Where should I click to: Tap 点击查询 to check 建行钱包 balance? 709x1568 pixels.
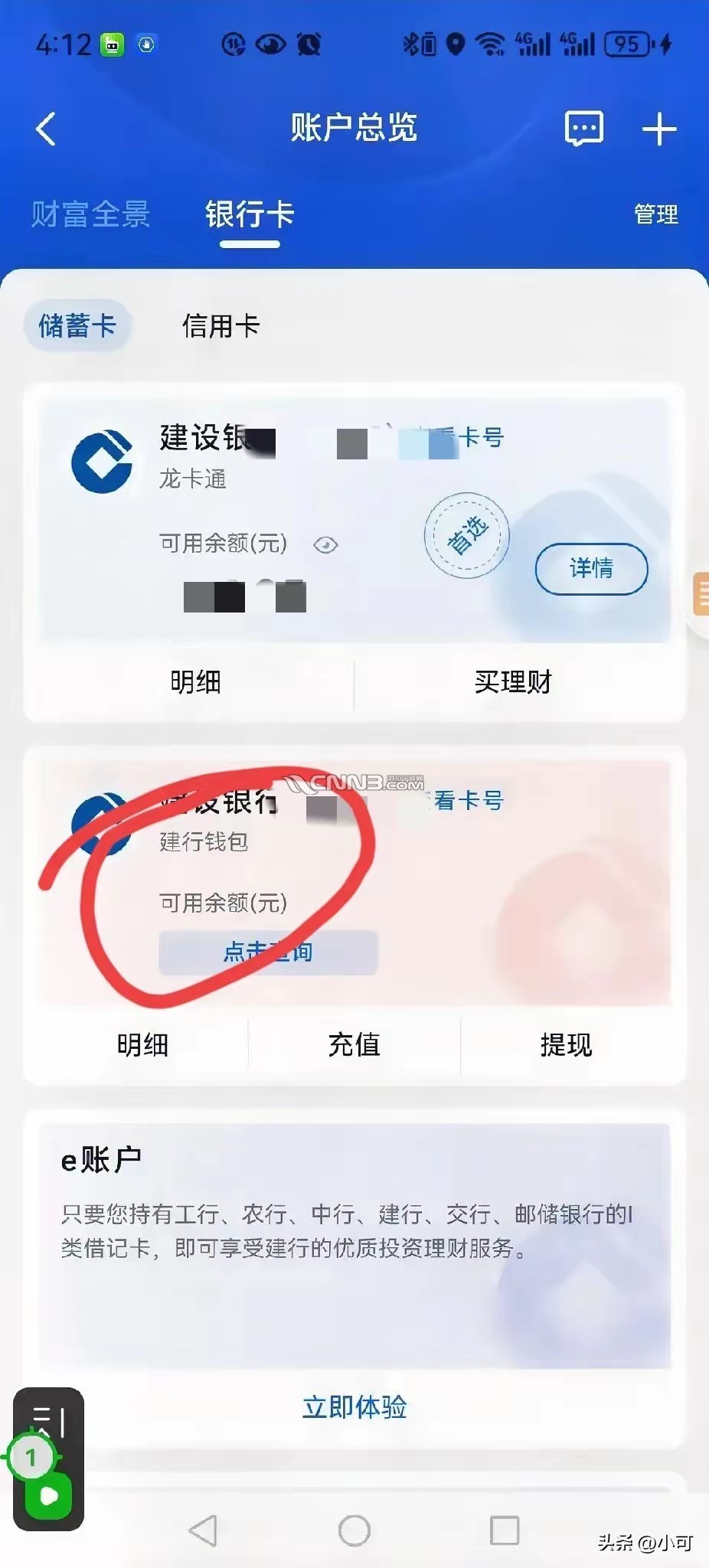click(x=268, y=952)
